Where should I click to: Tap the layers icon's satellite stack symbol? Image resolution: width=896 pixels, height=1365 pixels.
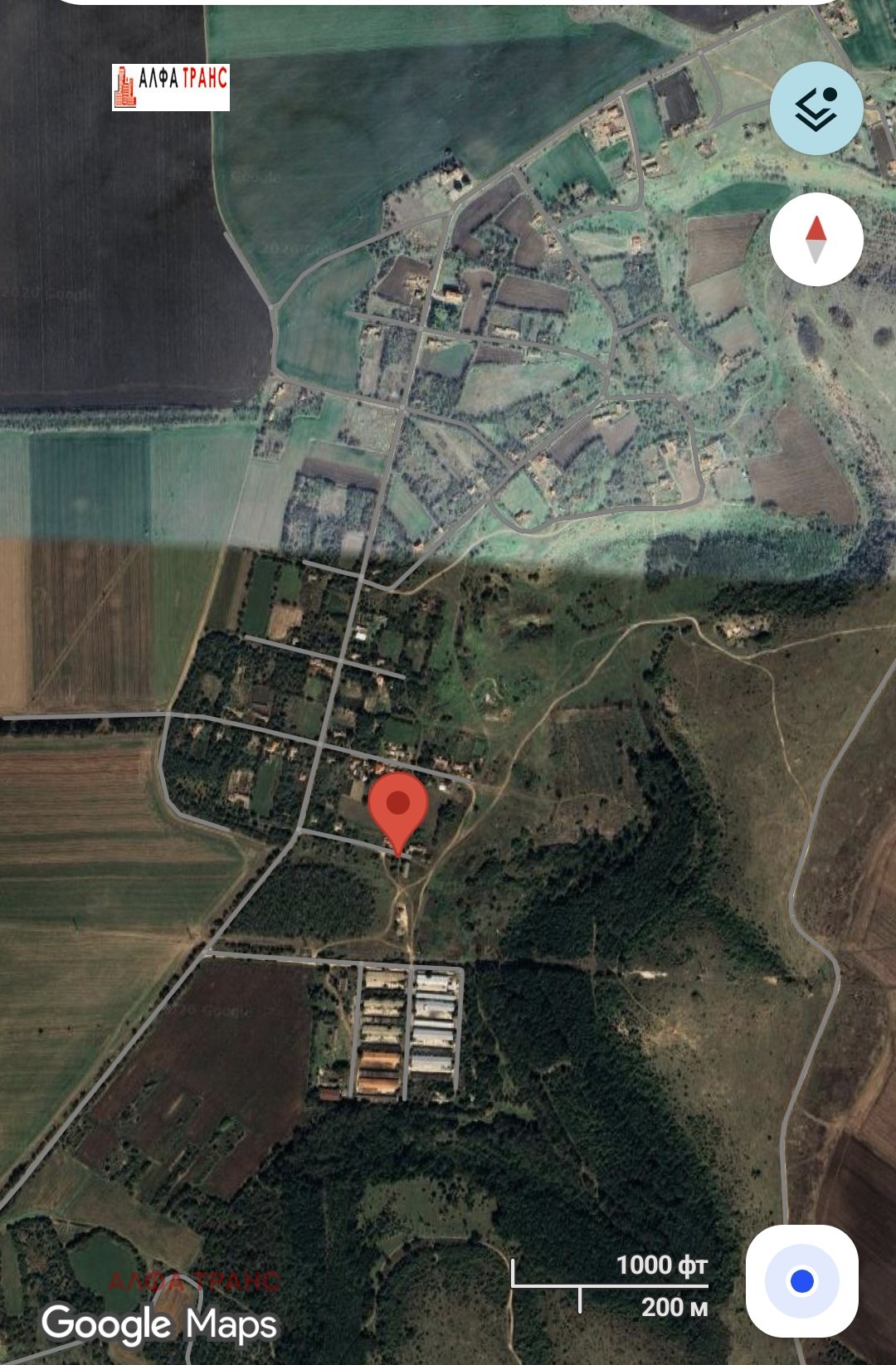(x=816, y=108)
